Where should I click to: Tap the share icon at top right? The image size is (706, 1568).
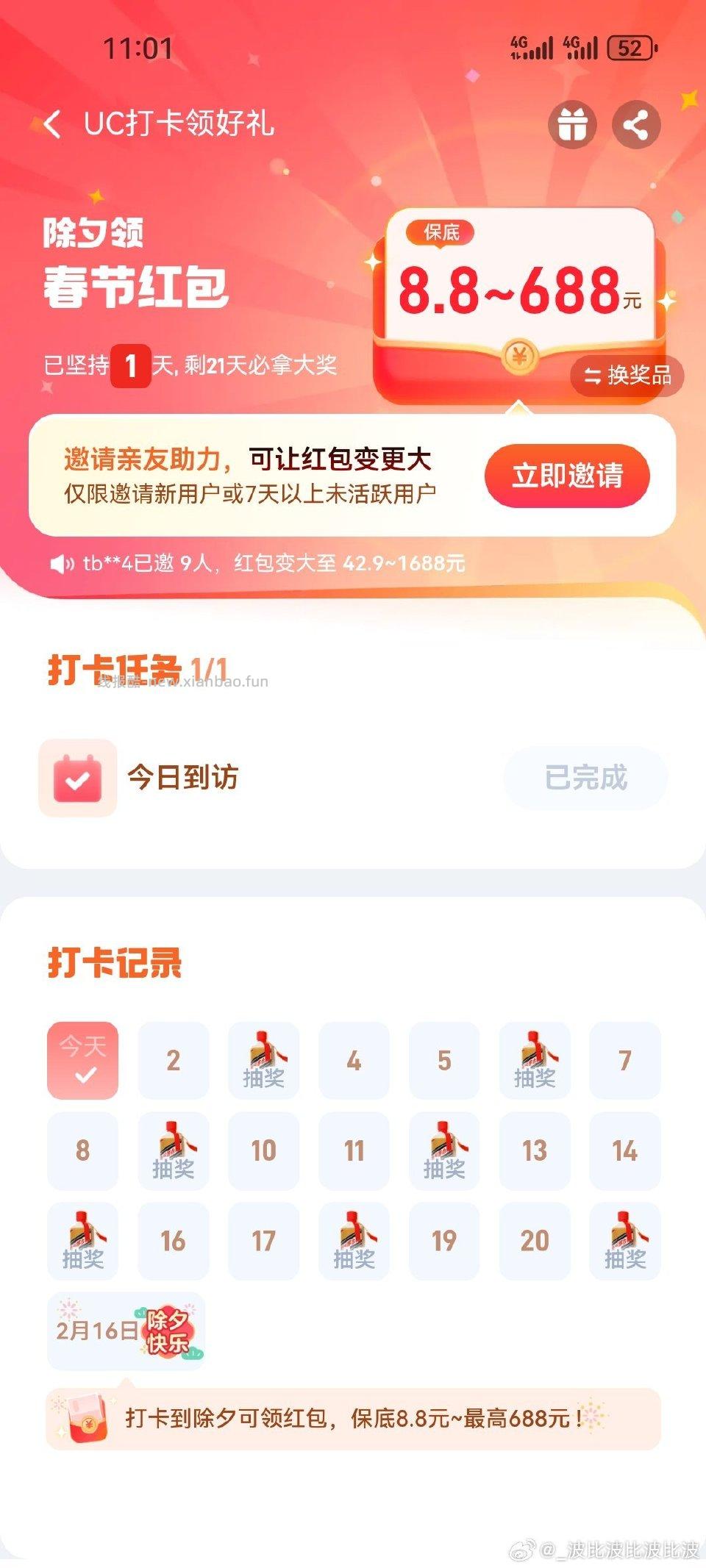pyautogui.click(x=637, y=125)
